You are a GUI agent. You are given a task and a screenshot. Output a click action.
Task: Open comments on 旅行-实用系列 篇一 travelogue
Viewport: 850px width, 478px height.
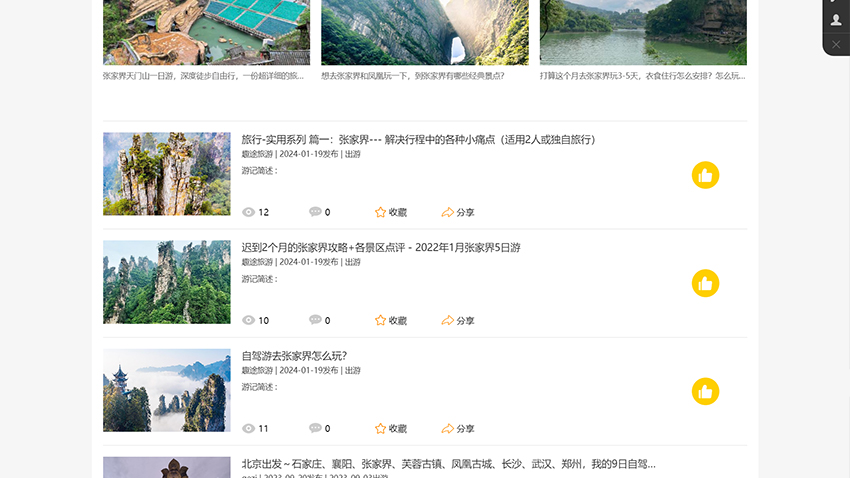pyautogui.click(x=318, y=212)
